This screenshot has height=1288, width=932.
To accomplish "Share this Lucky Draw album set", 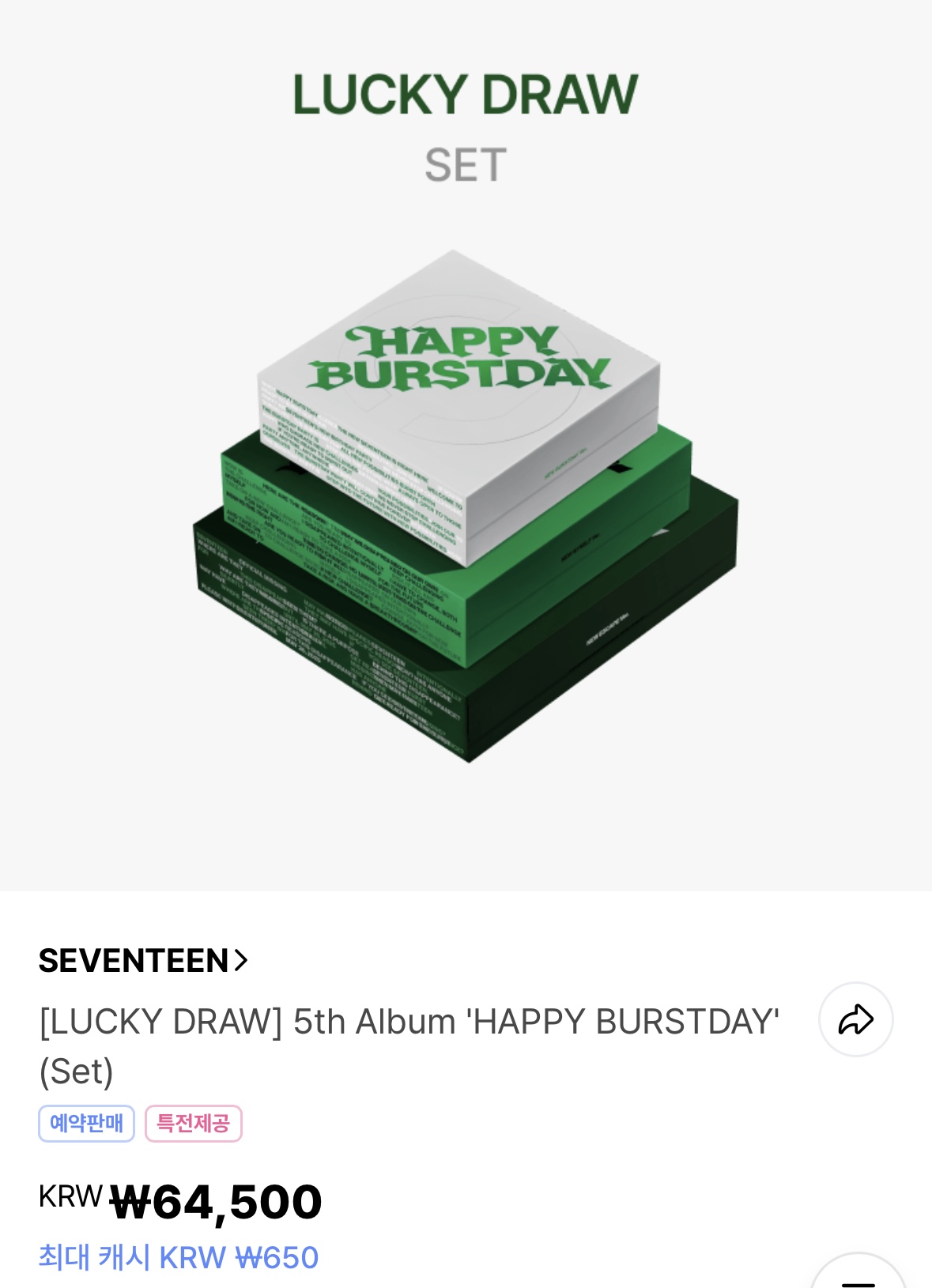I will tap(855, 1019).
